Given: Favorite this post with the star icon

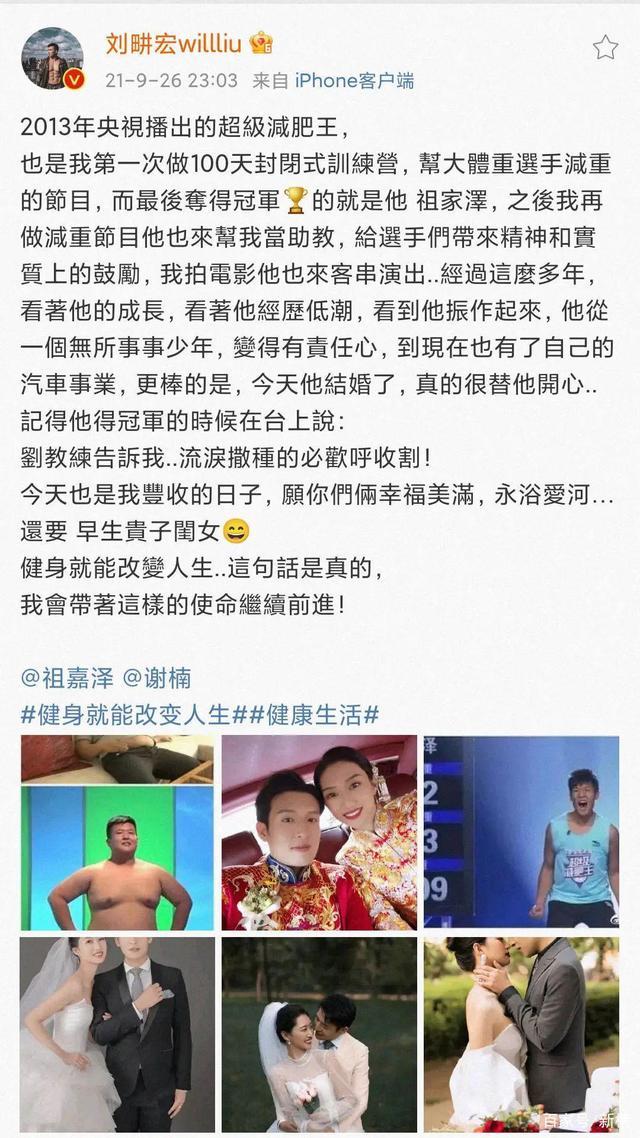Looking at the screenshot, I should (604, 47).
